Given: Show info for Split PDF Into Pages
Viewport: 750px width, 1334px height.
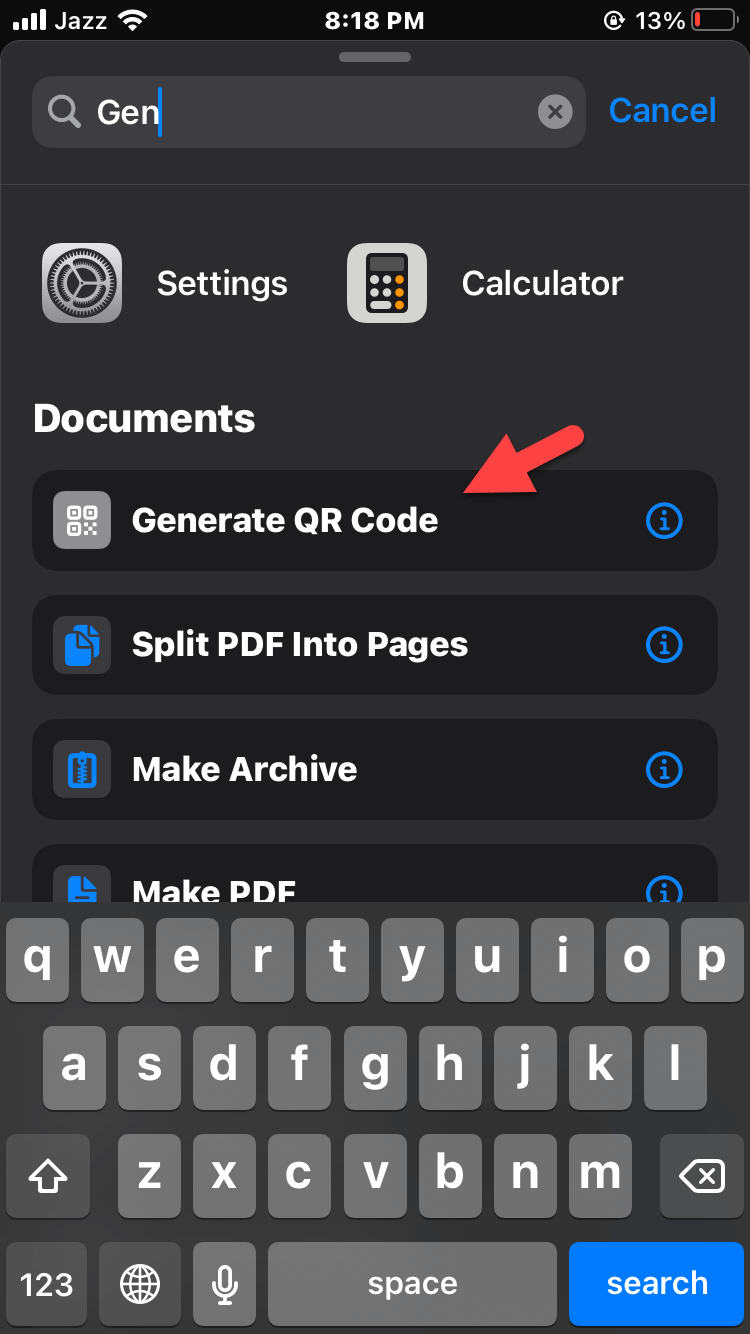Looking at the screenshot, I should point(664,645).
